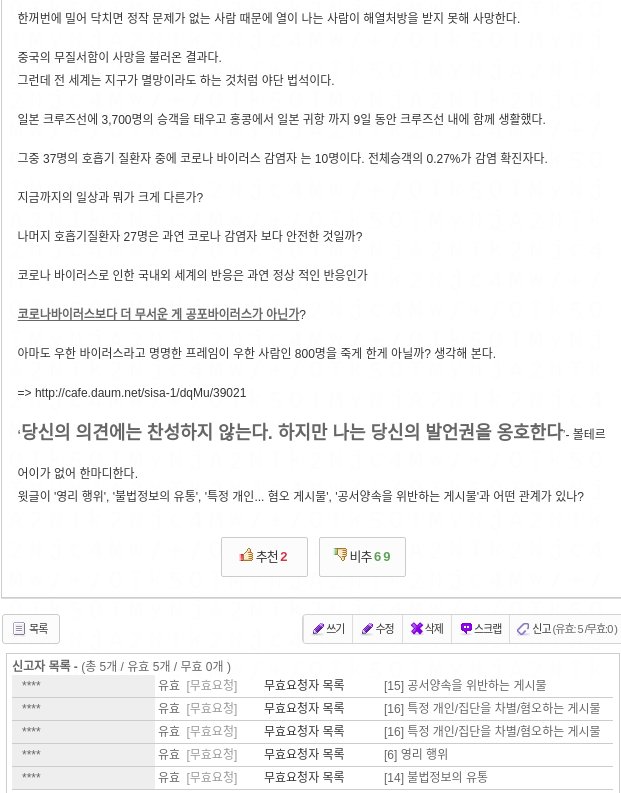Image resolution: width=621 pixels, height=793 pixels.
Task: Downvote the post with 비추
Action: point(362,556)
